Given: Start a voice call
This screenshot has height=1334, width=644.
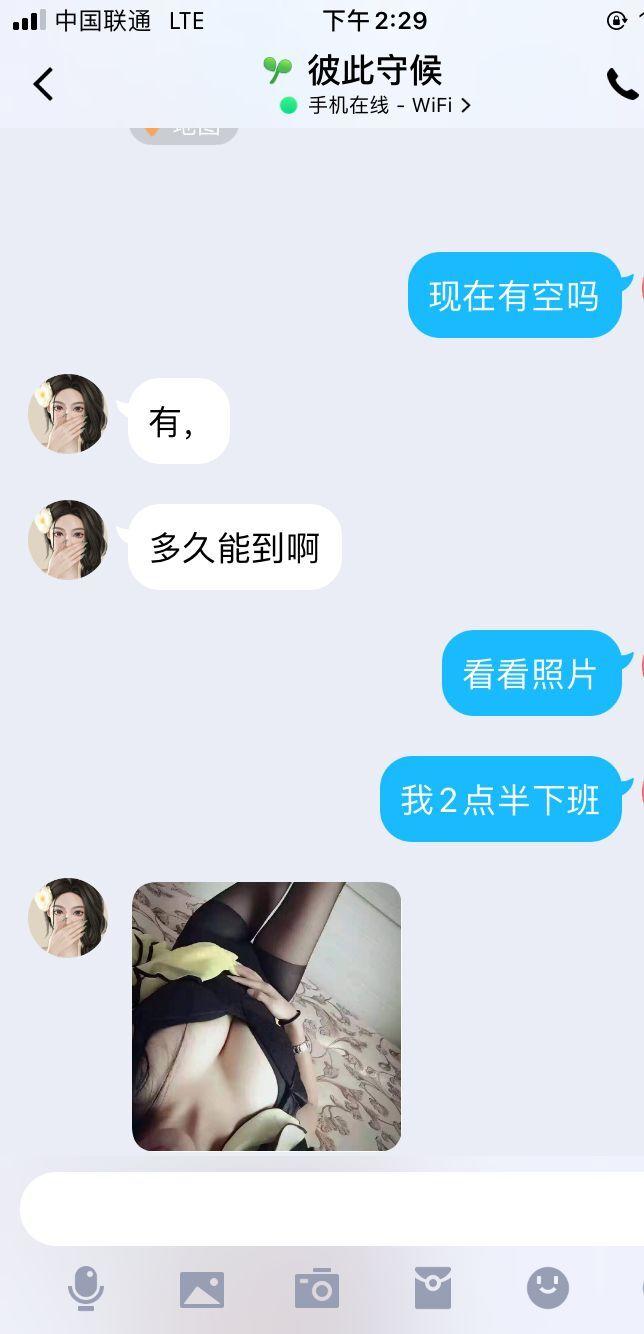Looking at the screenshot, I should 621,85.
